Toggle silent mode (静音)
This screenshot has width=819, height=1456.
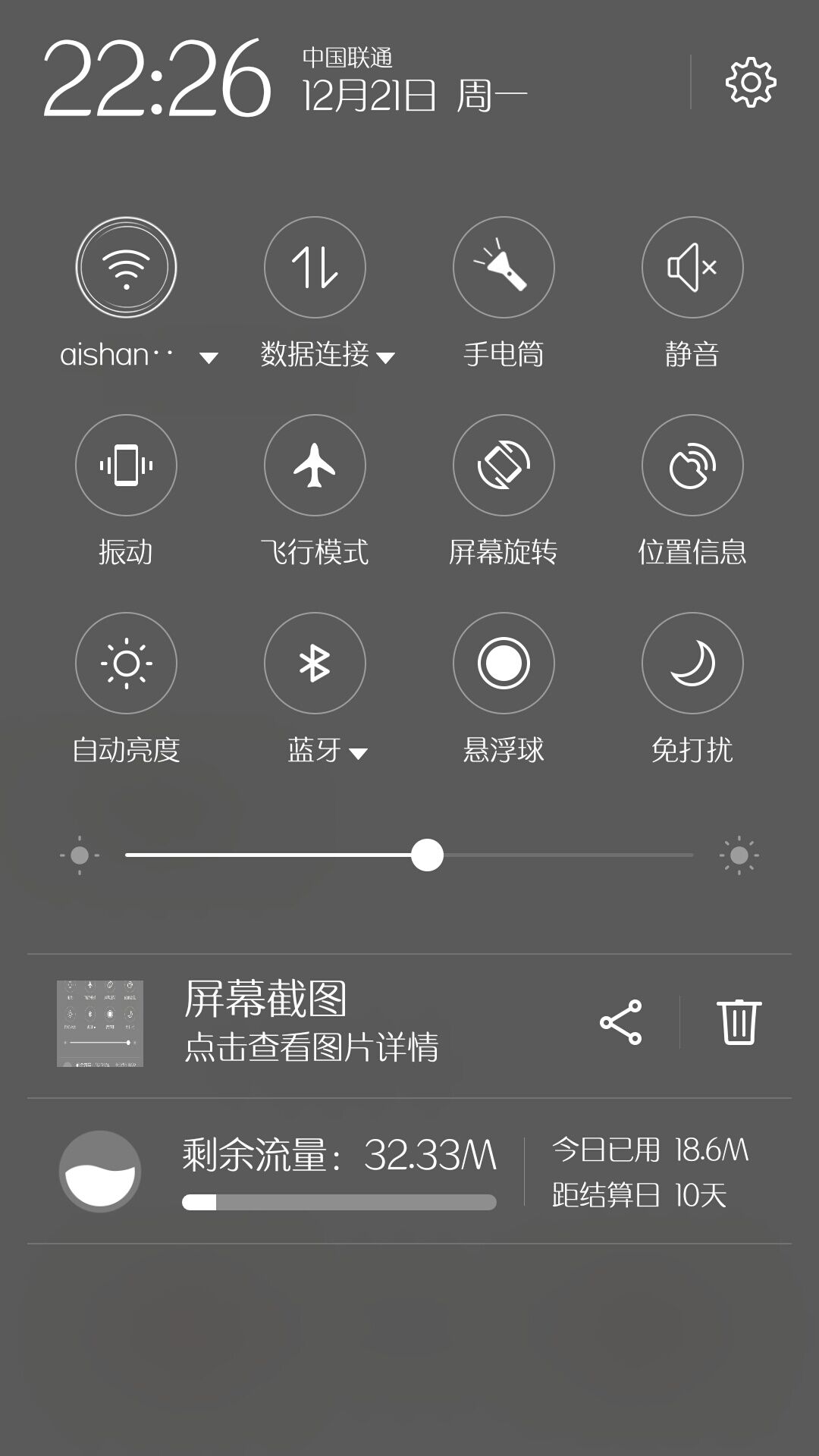[692, 267]
